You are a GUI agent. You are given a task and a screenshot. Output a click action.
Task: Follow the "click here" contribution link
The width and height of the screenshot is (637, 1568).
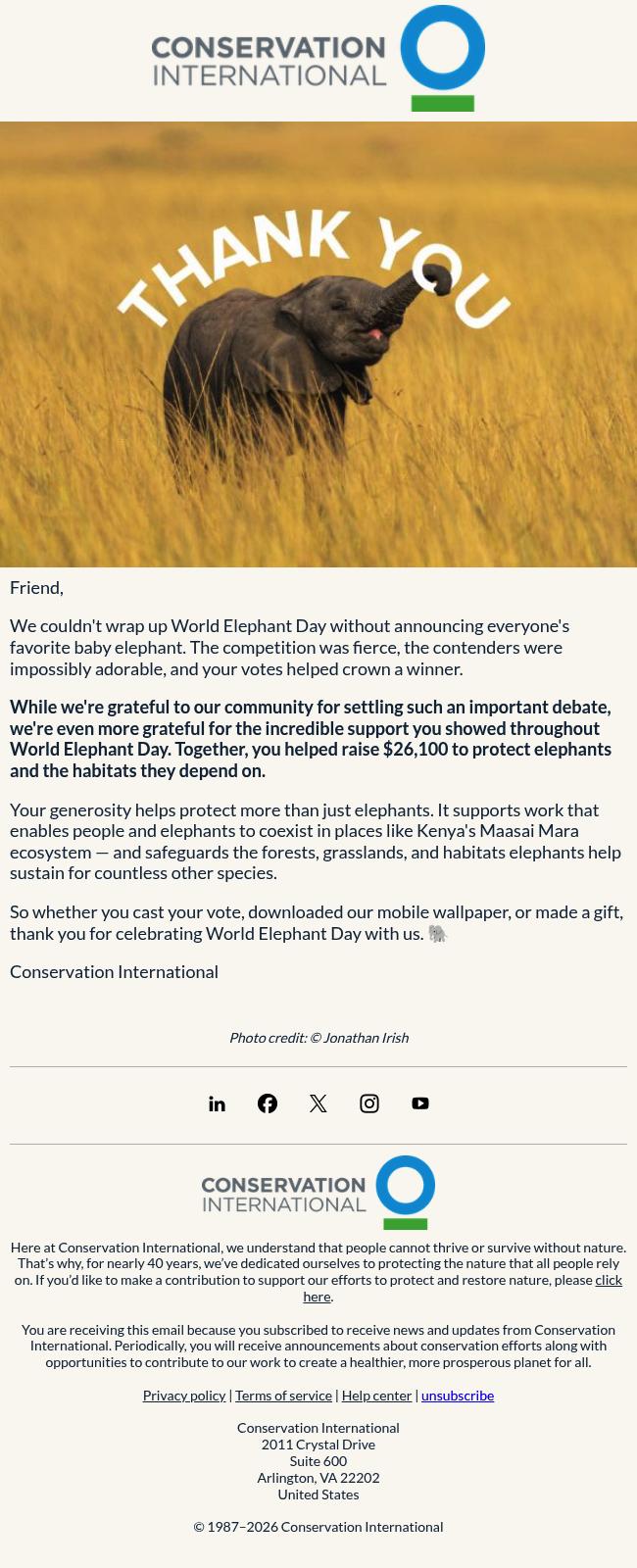tap(609, 1280)
